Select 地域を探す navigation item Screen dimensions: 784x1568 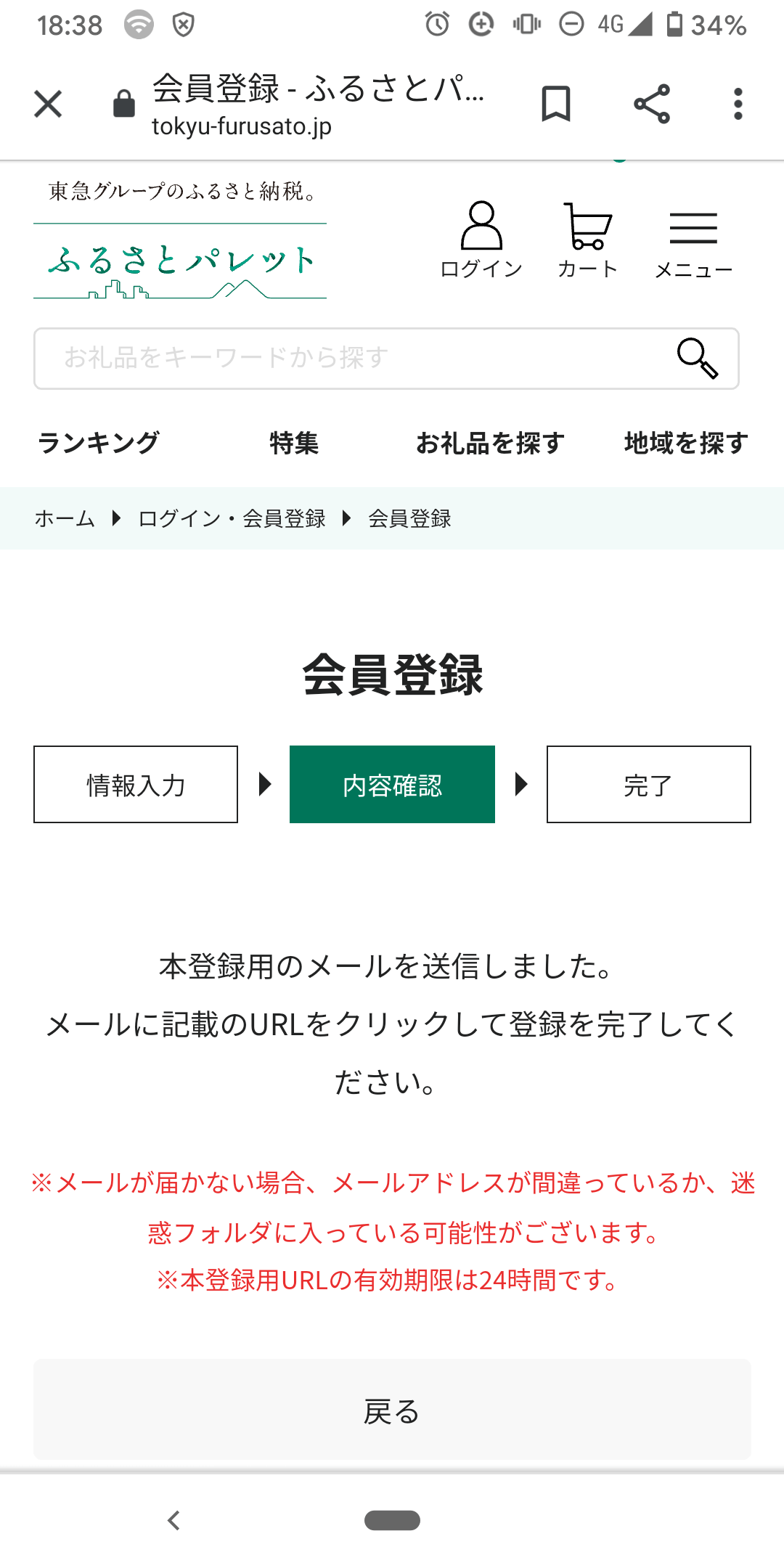click(686, 443)
